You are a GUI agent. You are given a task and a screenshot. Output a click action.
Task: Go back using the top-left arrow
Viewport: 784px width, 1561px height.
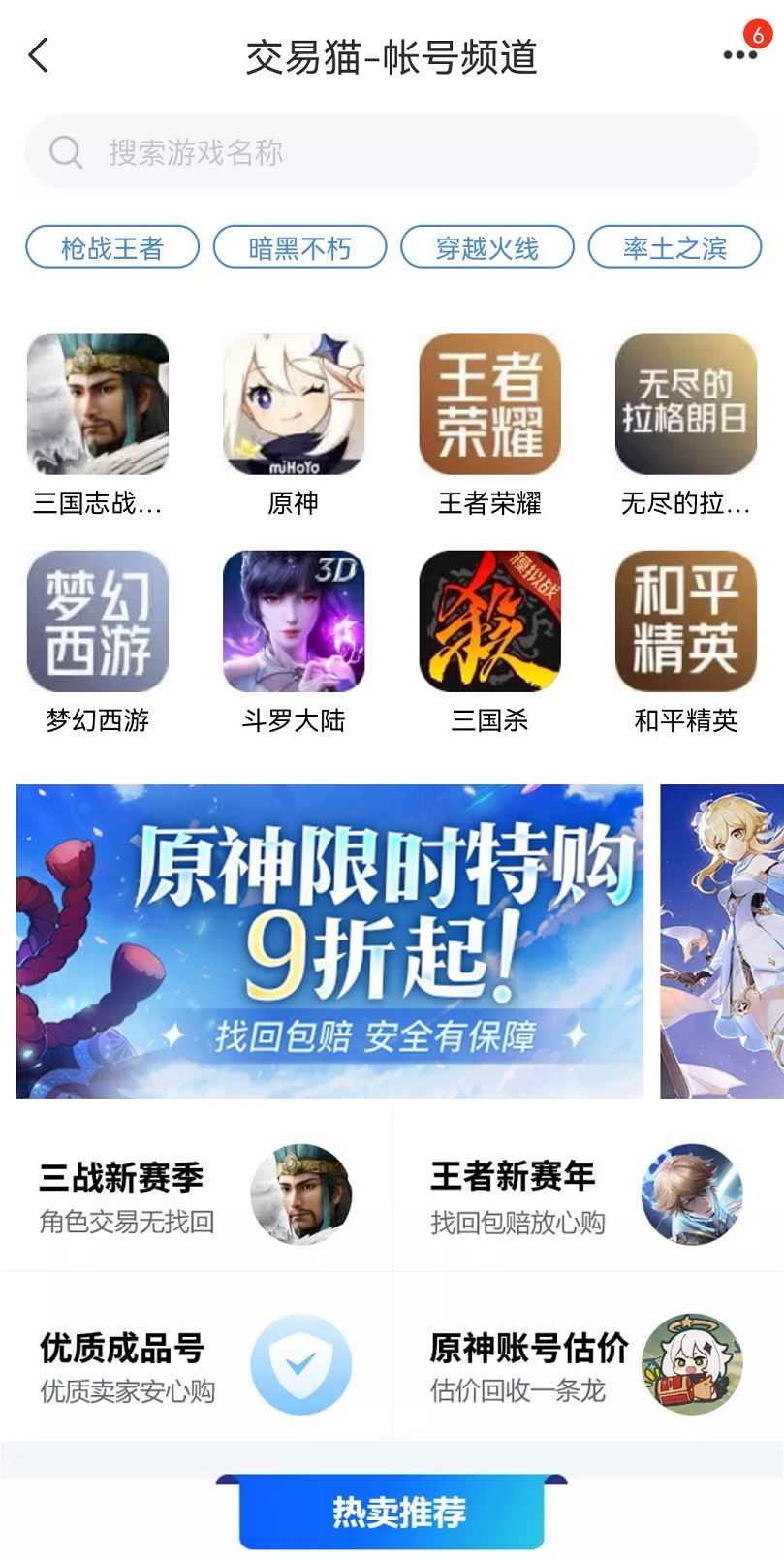click(39, 55)
